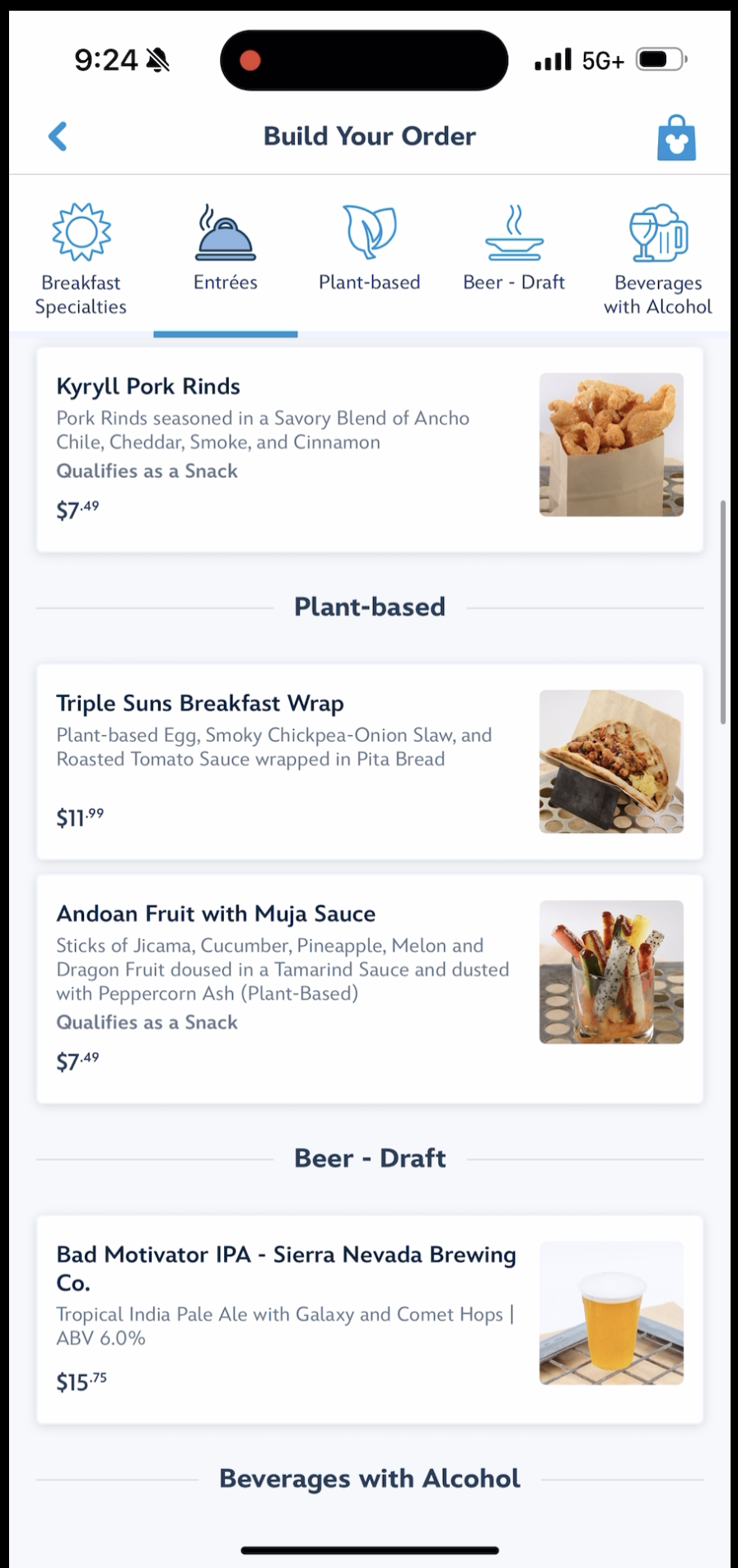Select the Bad Motivator IPA draft beer

click(370, 1319)
